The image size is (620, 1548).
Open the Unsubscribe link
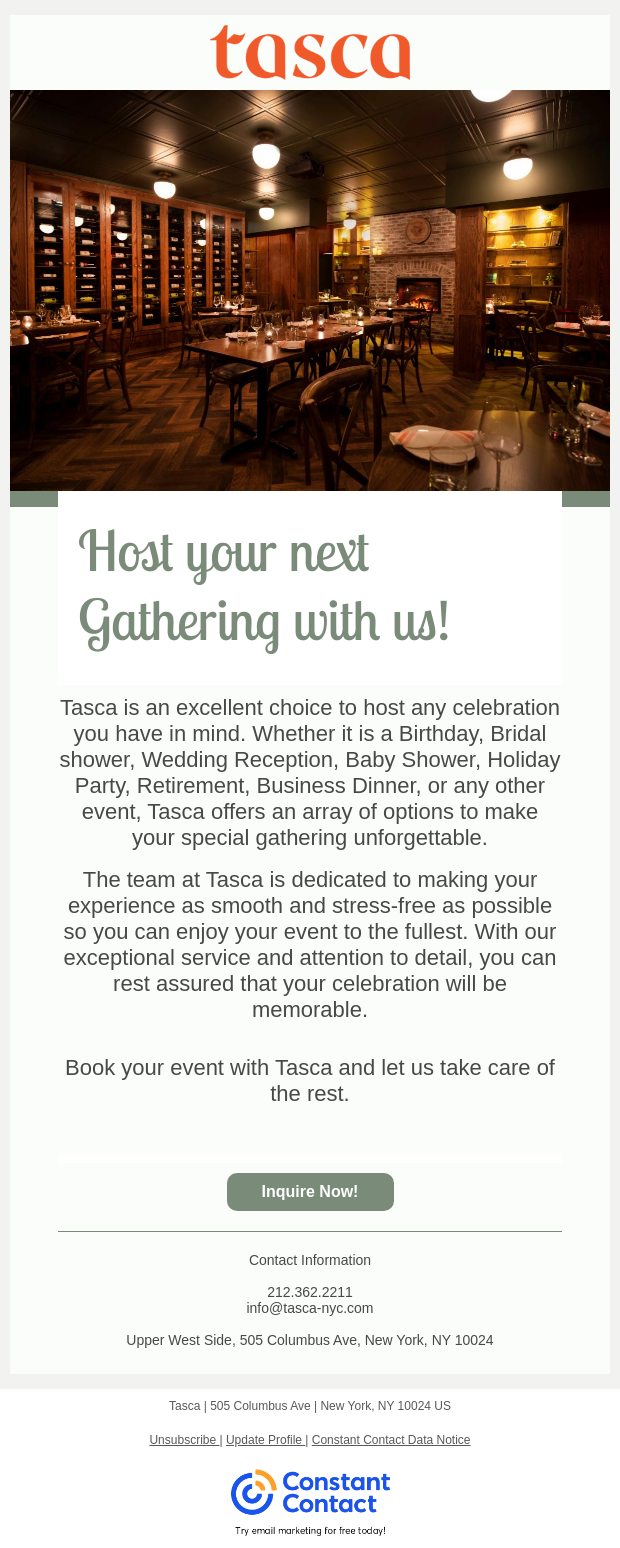point(184,1440)
